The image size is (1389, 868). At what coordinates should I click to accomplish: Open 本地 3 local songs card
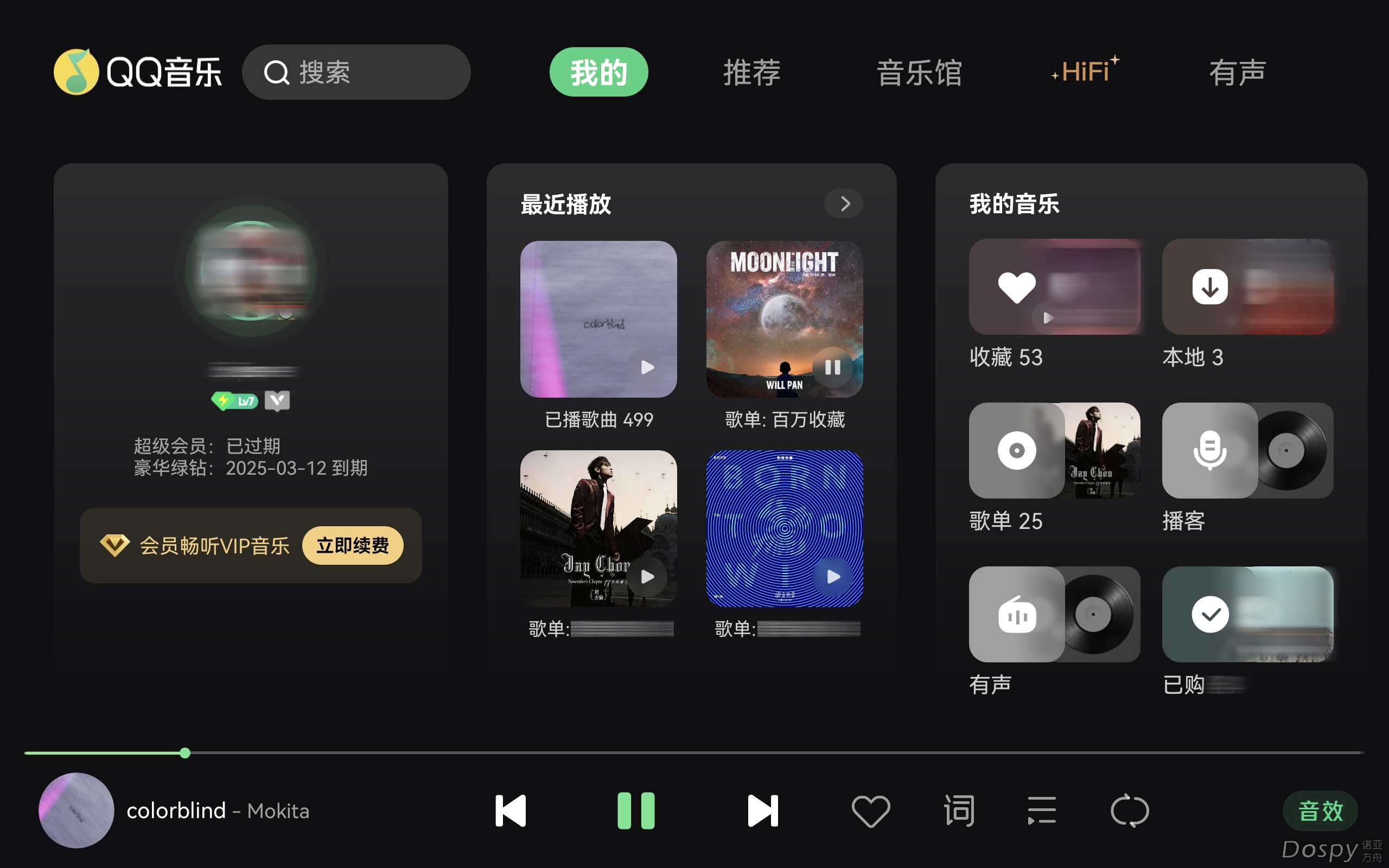(1247, 287)
